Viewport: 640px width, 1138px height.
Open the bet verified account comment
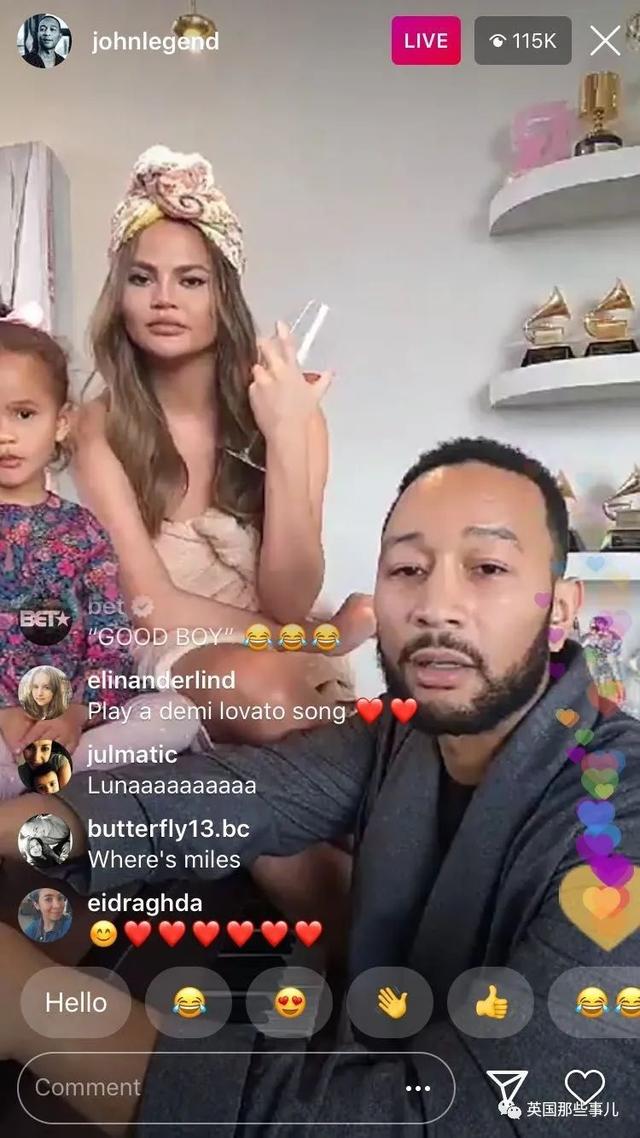pos(200,622)
